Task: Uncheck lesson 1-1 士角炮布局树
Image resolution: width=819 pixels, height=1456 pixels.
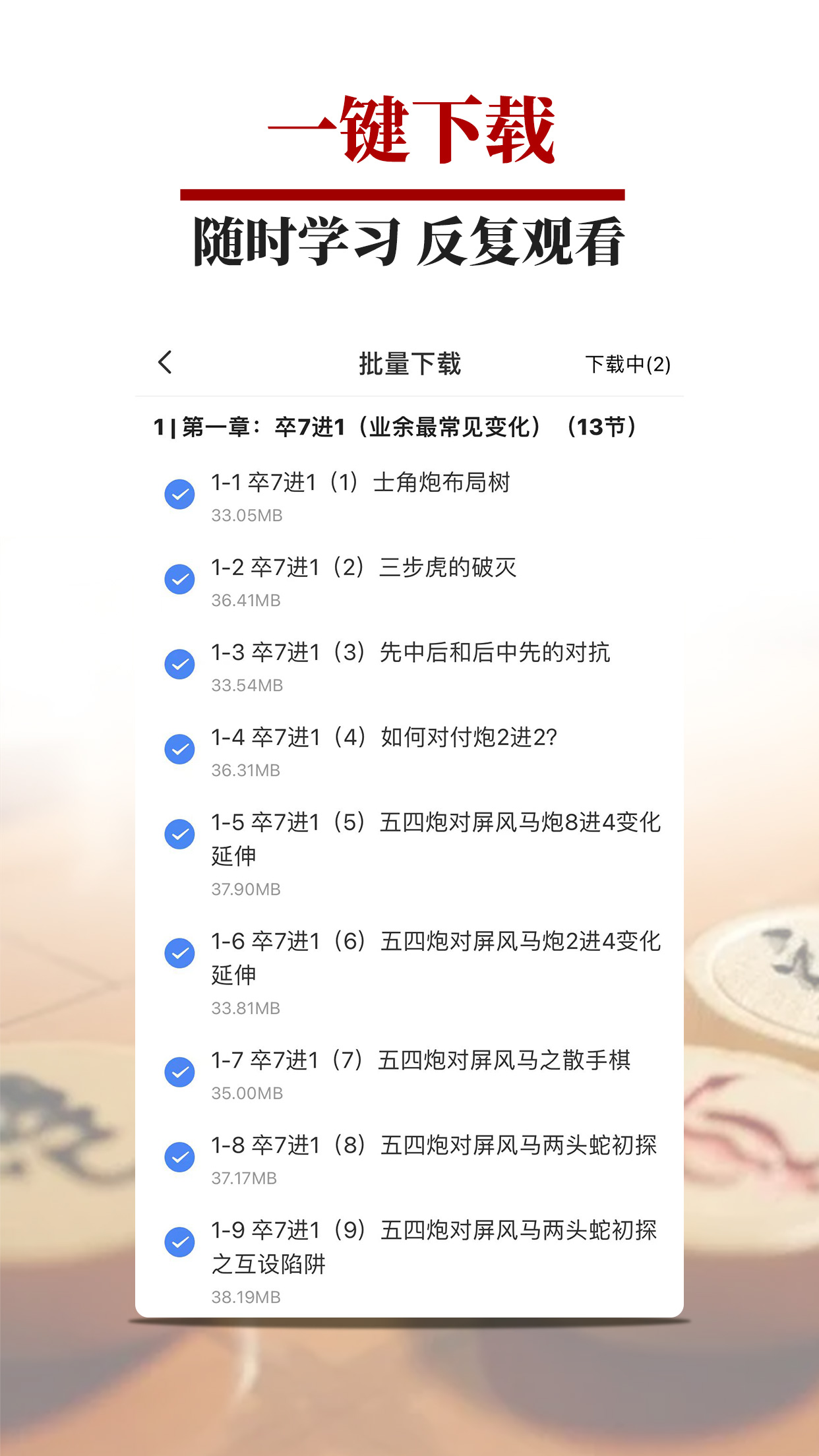Action: (x=179, y=493)
